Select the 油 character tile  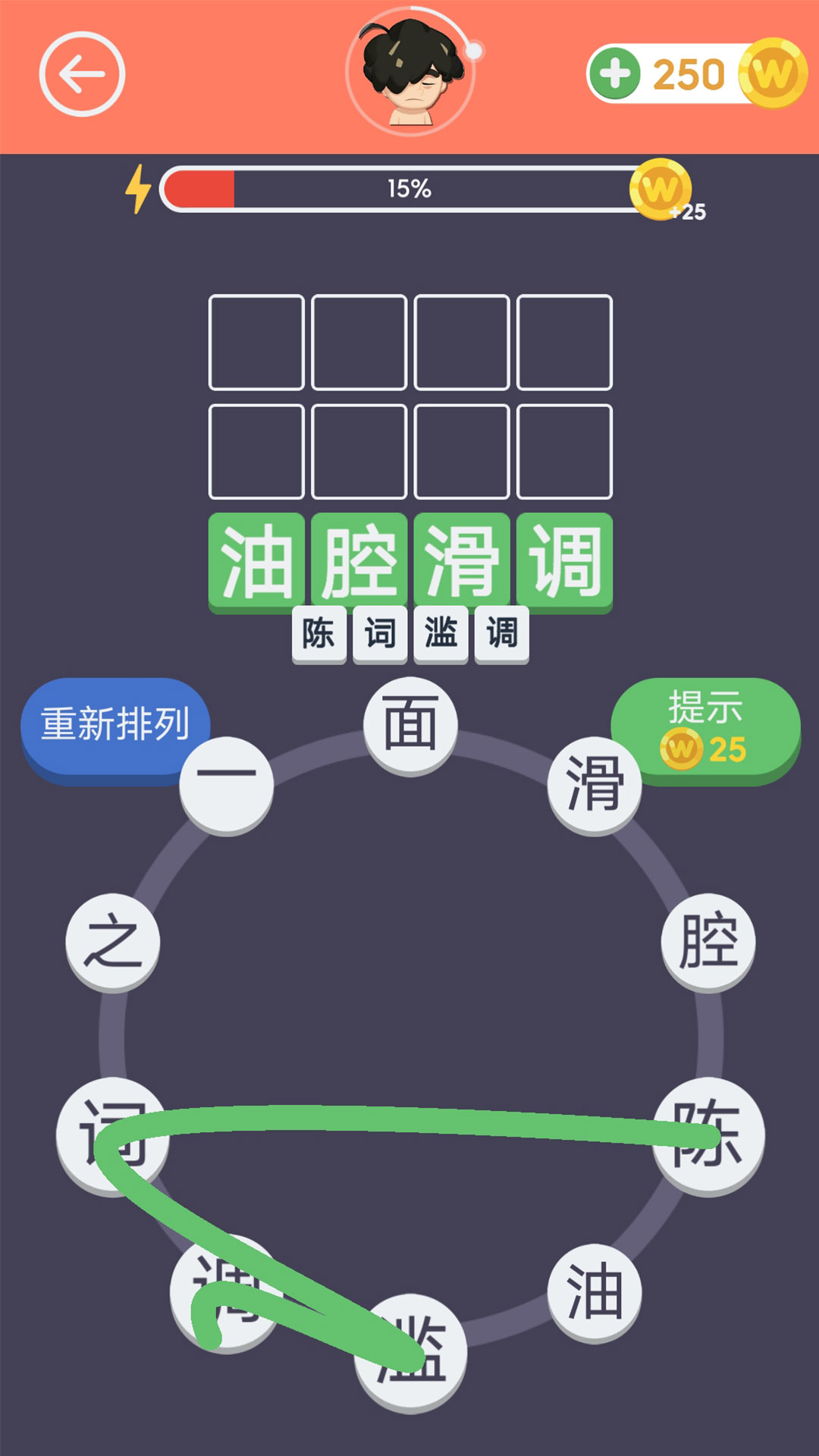point(595,1292)
